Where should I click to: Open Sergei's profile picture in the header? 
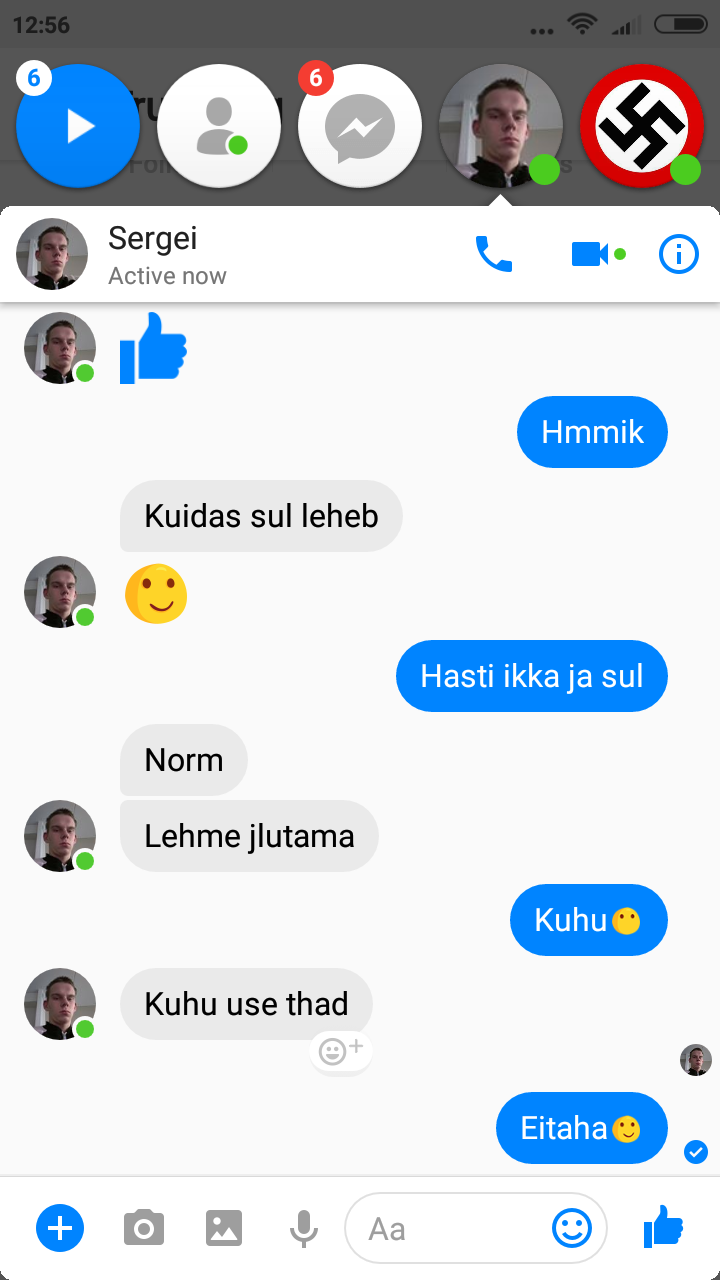click(x=52, y=254)
